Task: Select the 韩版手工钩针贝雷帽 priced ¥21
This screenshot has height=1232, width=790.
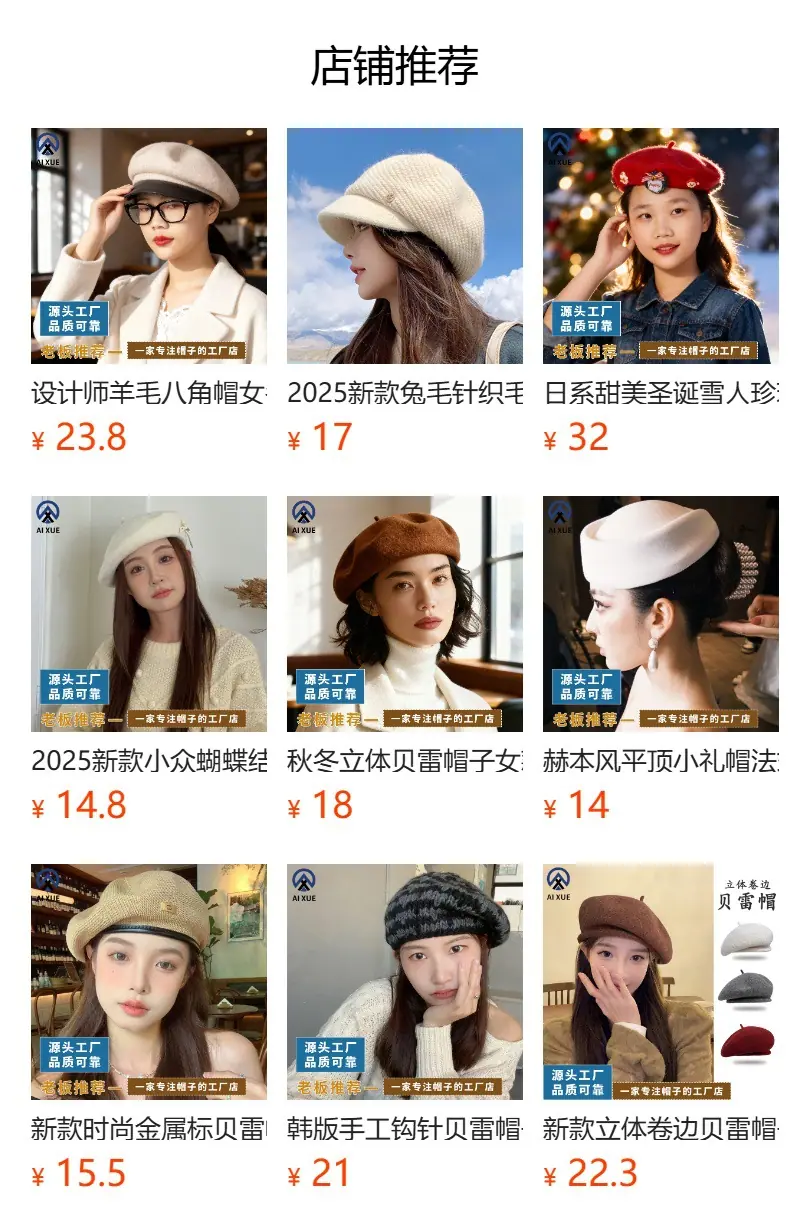Action: [405, 1028]
